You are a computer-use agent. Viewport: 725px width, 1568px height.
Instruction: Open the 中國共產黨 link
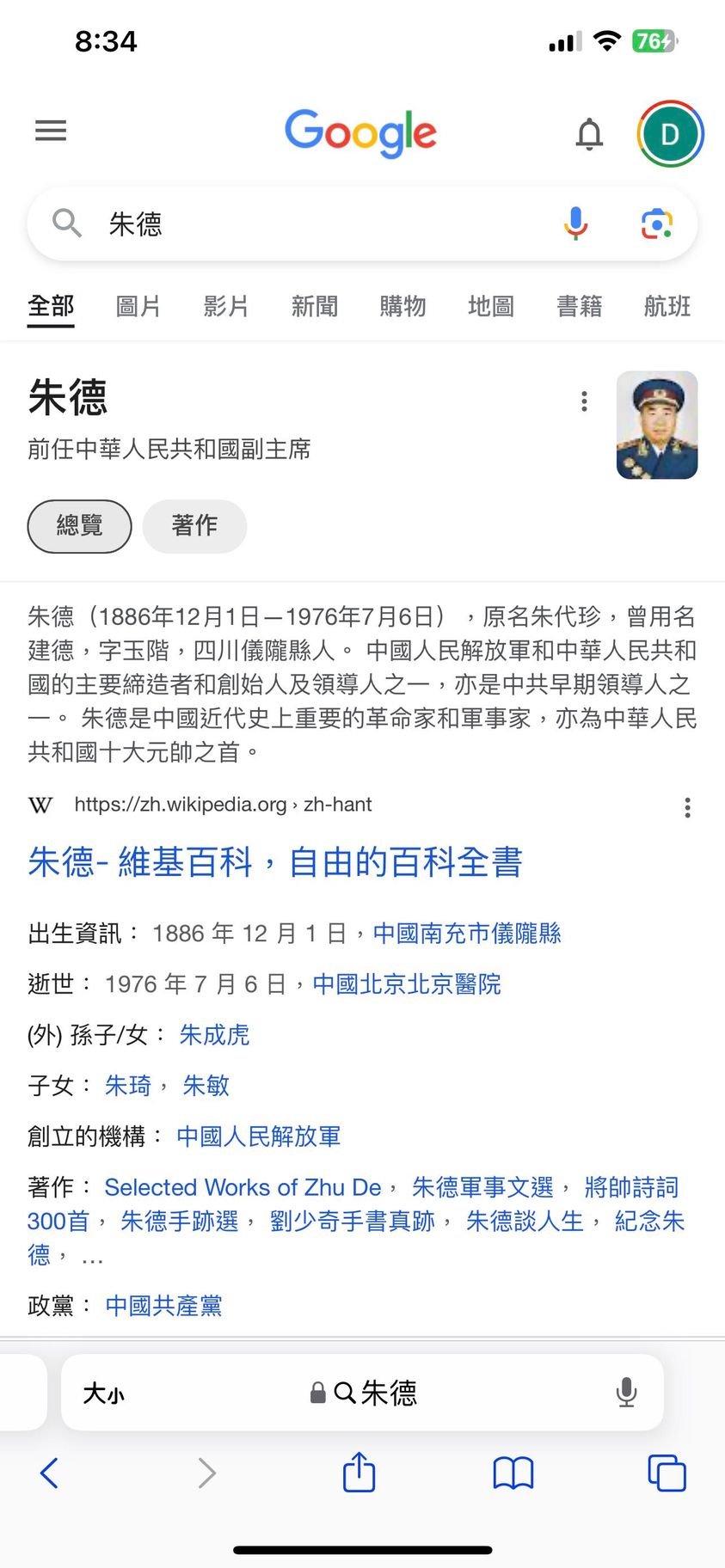[164, 1306]
